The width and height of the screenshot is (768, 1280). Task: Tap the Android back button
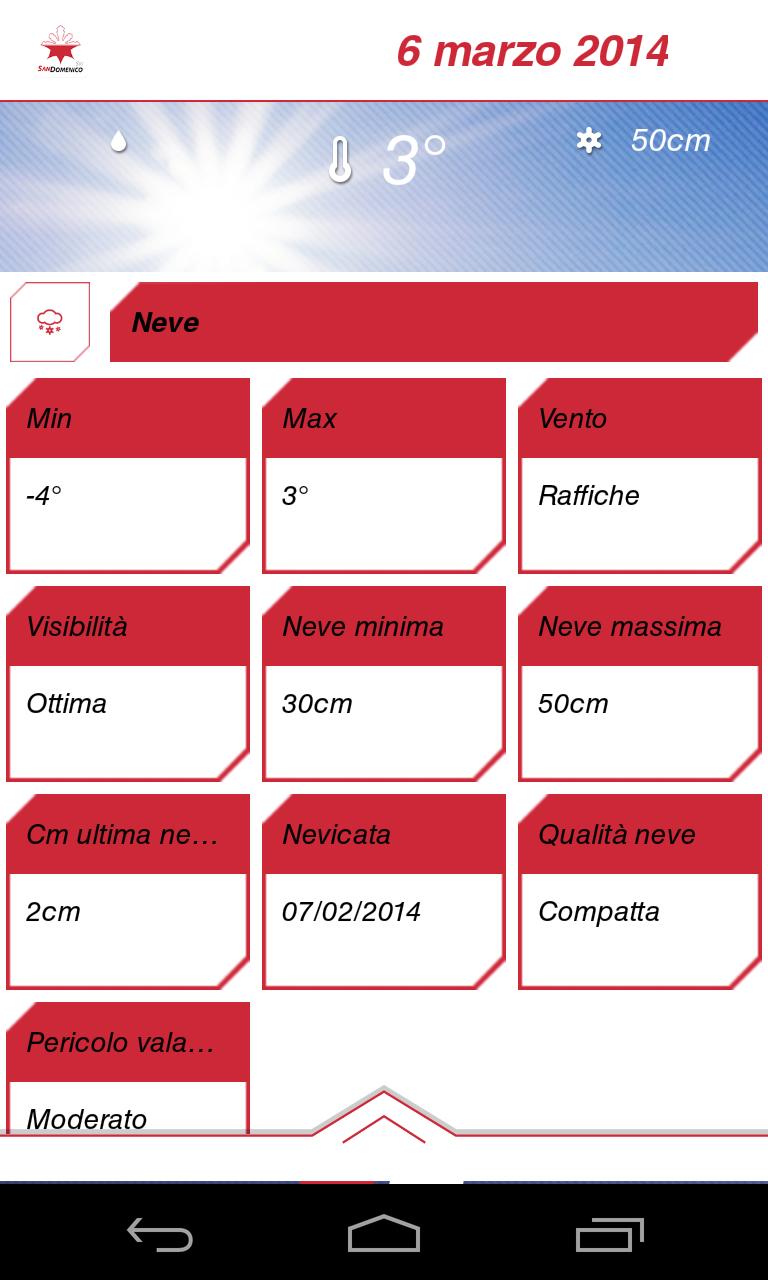pyautogui.click(x=160, y=1234)
